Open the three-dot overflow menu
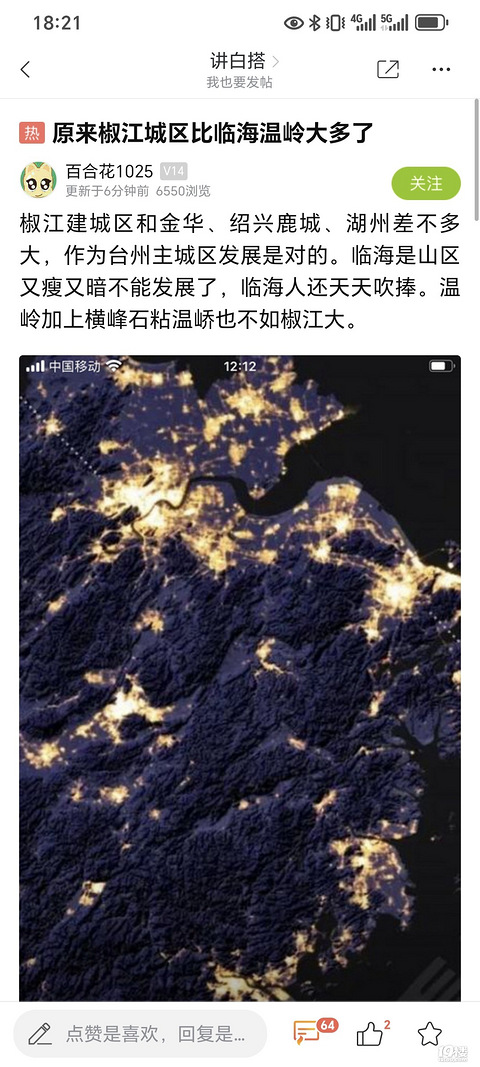 [441, 69]
